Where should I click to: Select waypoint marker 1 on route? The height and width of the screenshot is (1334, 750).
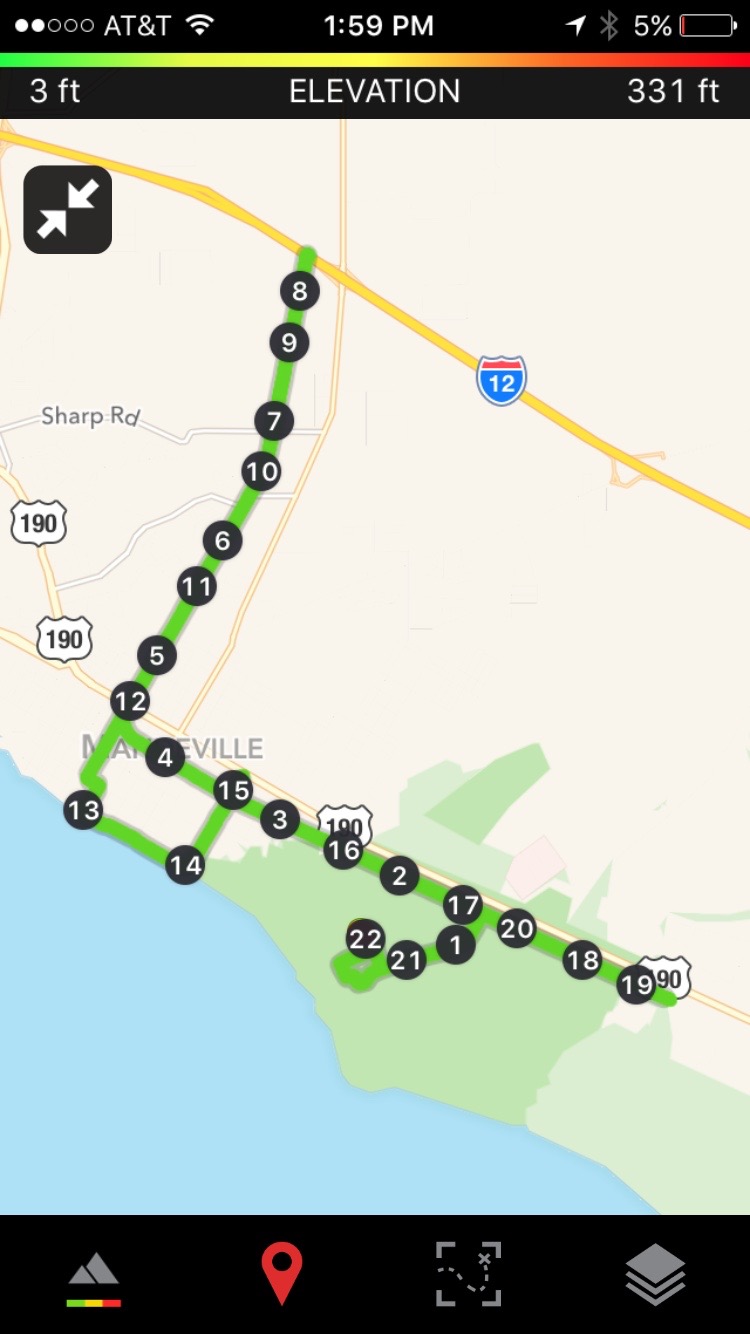(456, 943)
